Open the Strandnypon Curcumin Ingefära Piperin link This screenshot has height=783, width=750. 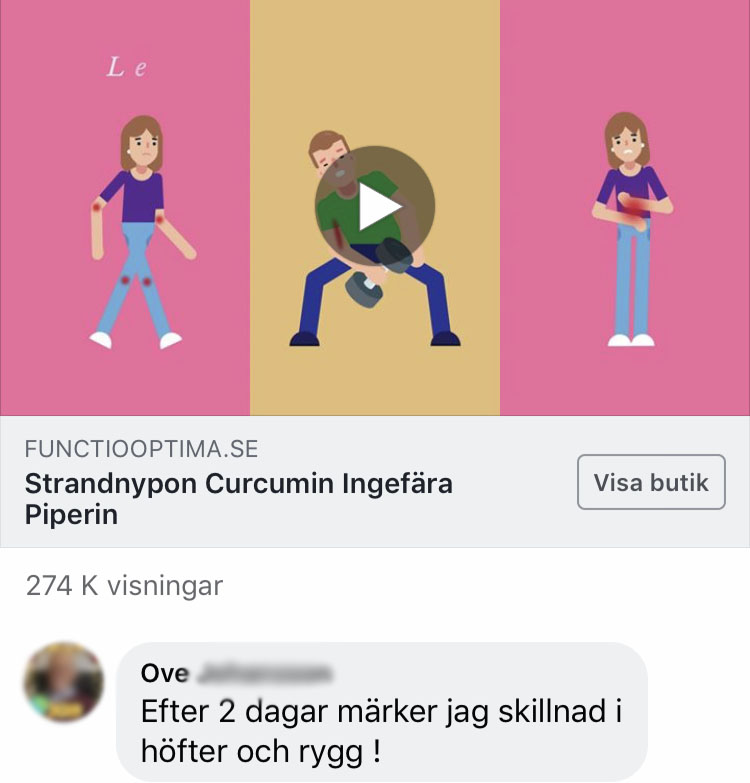coord(238,499)
